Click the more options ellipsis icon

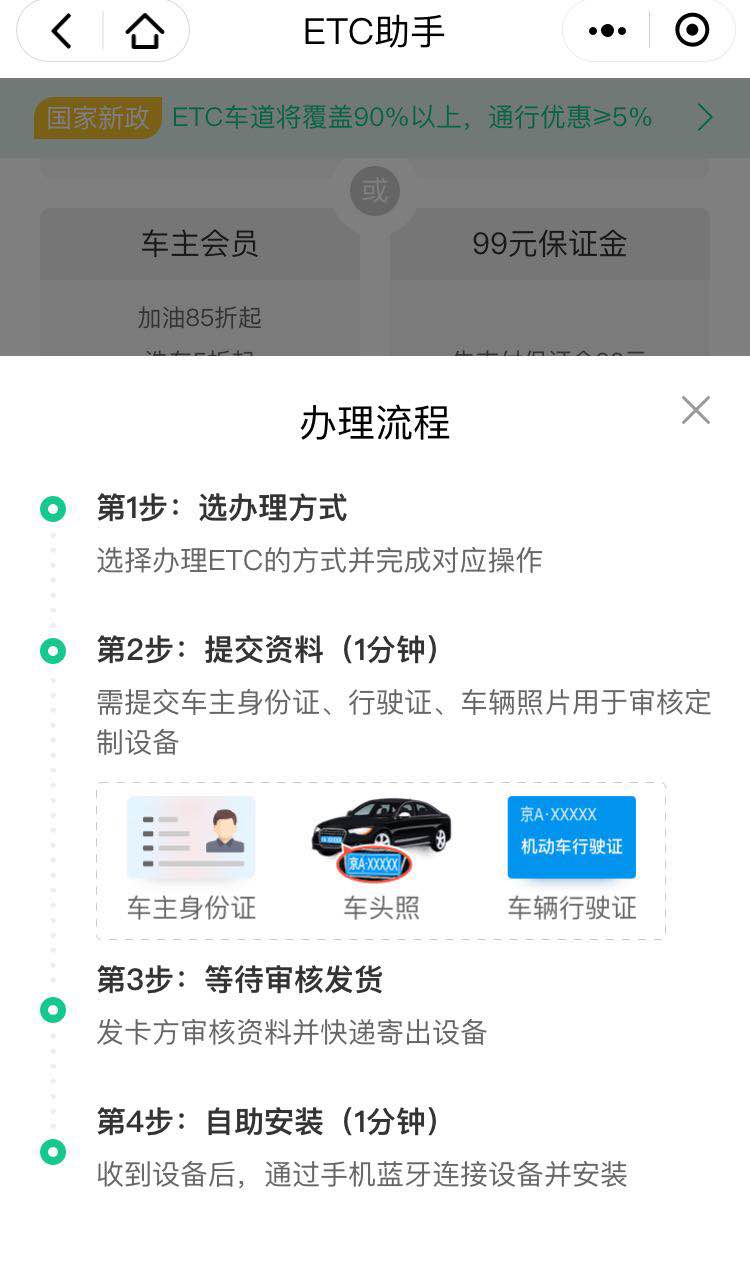605,31
